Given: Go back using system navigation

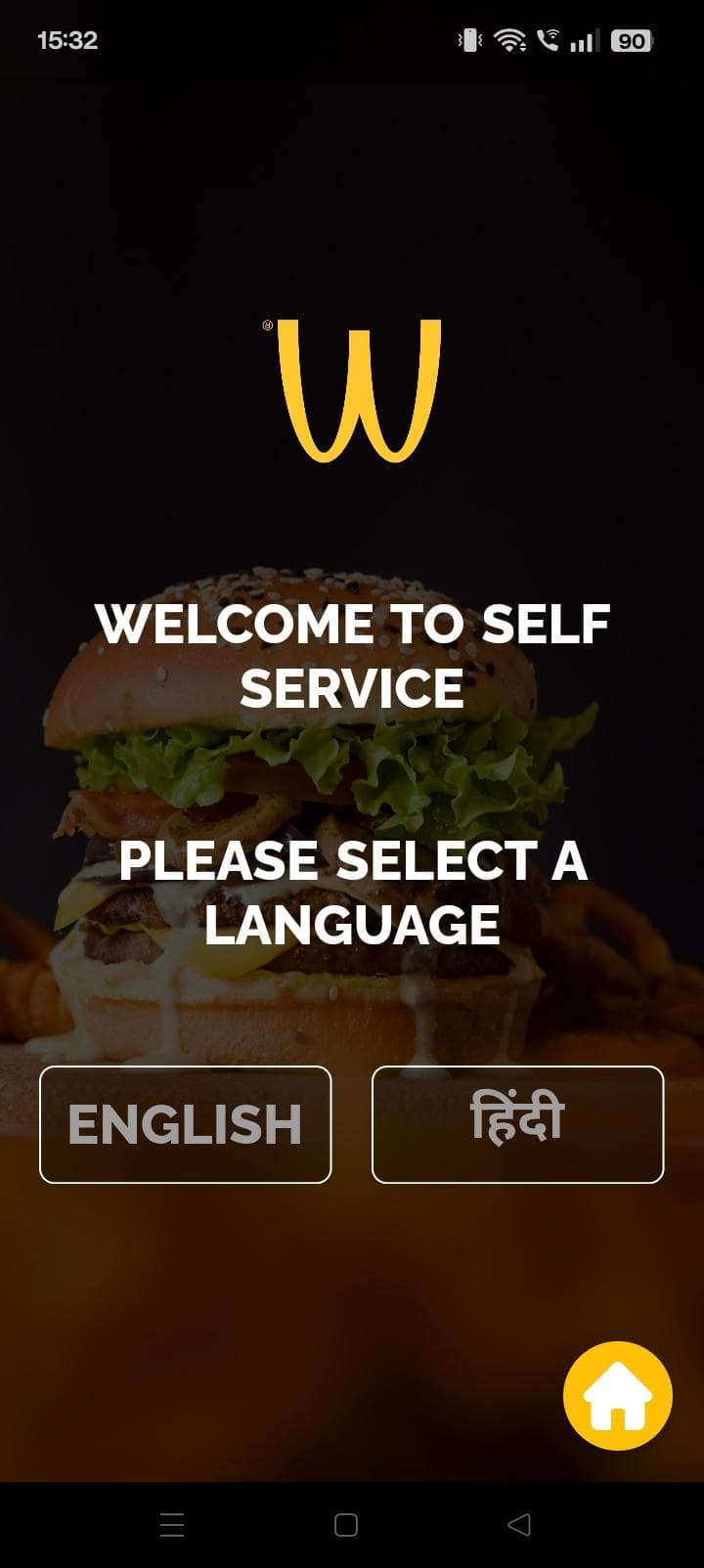Looking at the screenshot, I should [519, 1524].
